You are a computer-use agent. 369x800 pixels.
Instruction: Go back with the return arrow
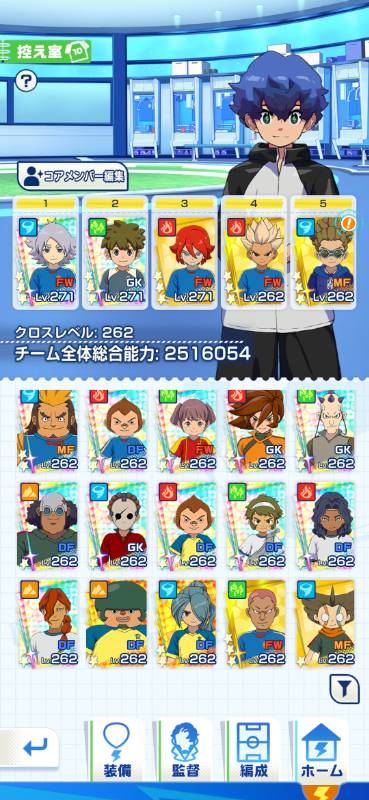(x=35, y=747)
